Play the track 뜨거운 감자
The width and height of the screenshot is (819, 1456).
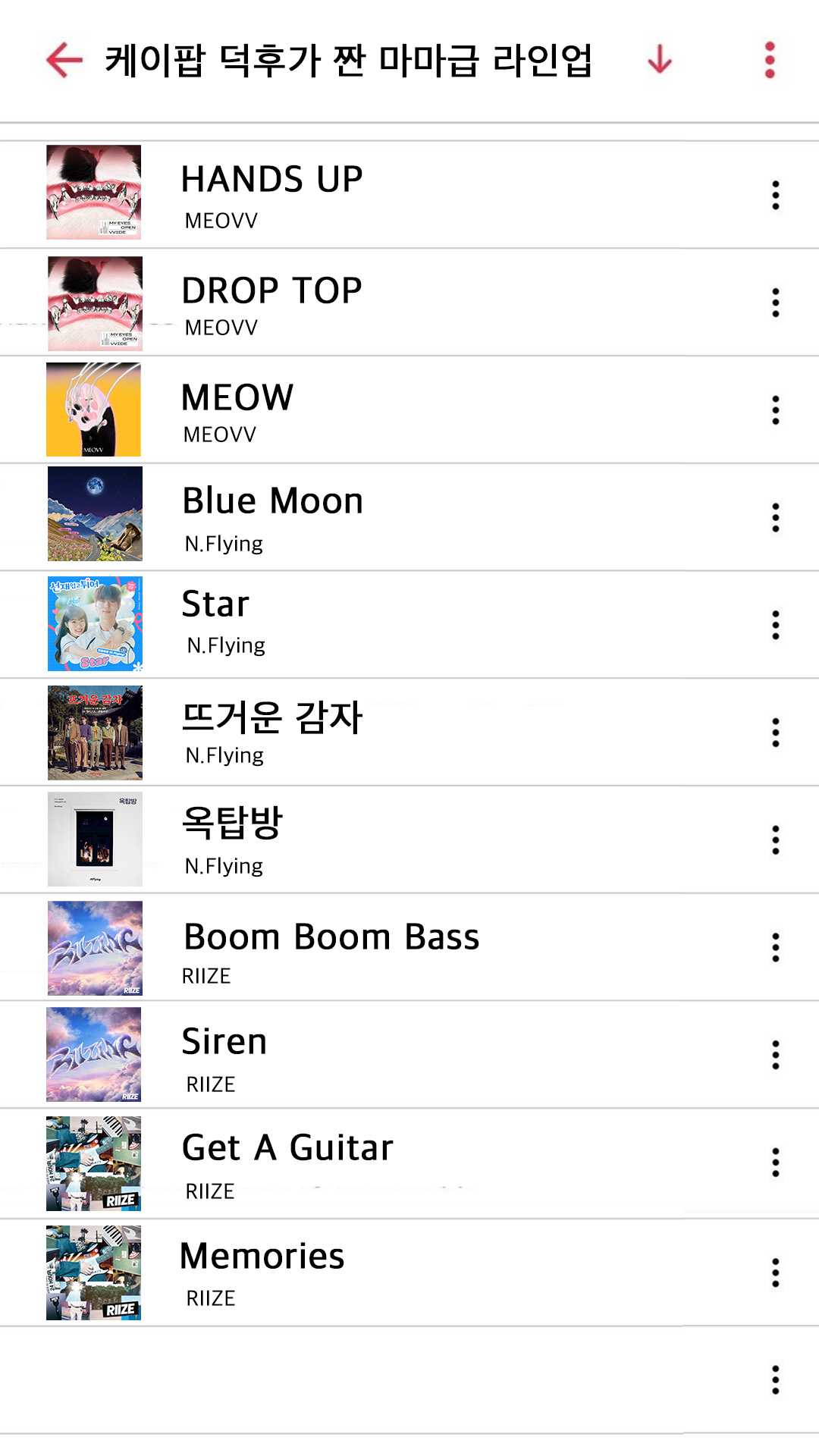pos(273,717)
